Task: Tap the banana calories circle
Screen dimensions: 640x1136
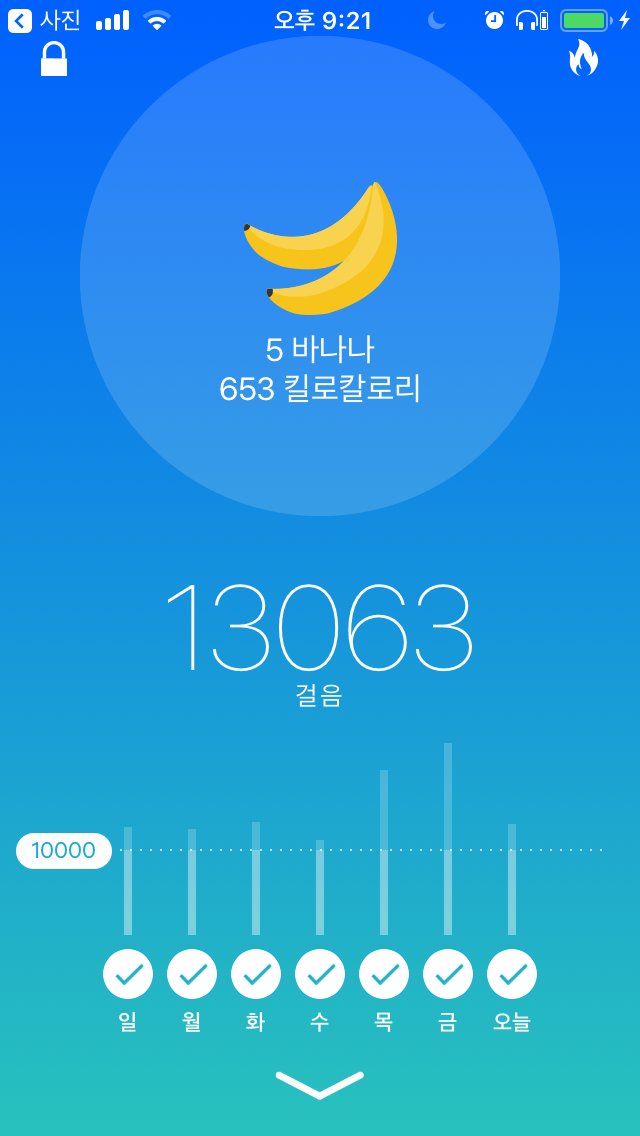Action: click(x=320, y=276)
